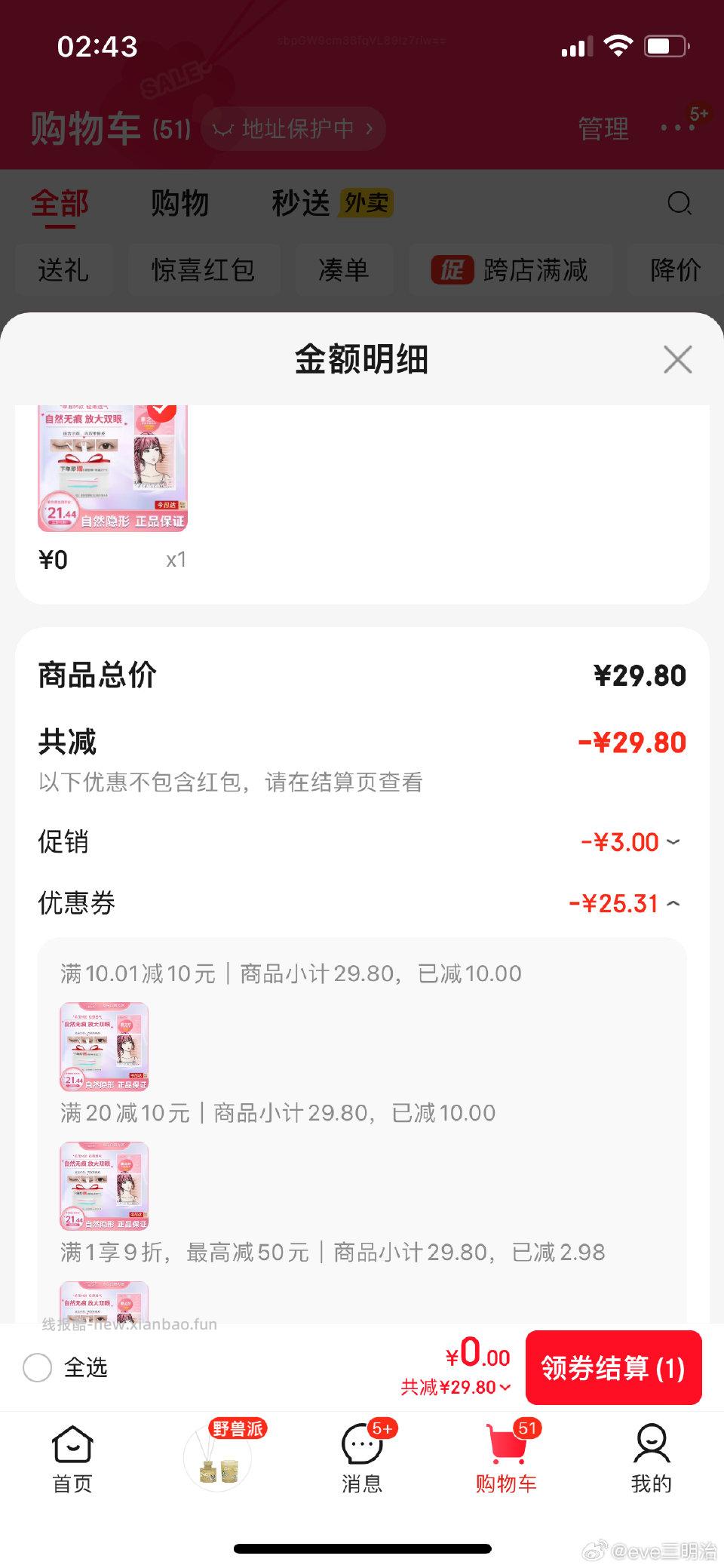Viewport: 724px width, 1568px height.
Task: Tap the Wi-Fi status icon
Action: 618,45
